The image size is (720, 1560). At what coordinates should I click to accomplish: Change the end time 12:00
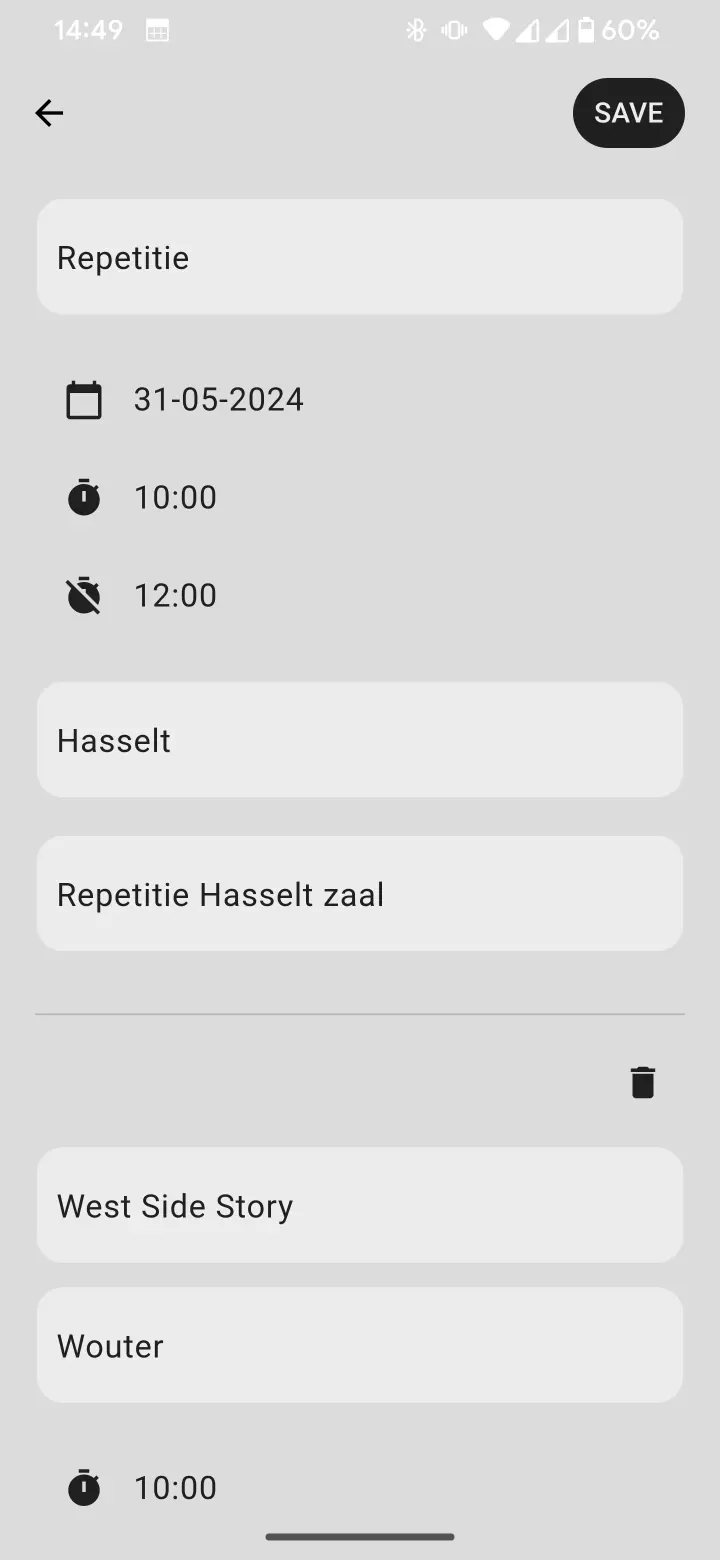click(175, 595)
